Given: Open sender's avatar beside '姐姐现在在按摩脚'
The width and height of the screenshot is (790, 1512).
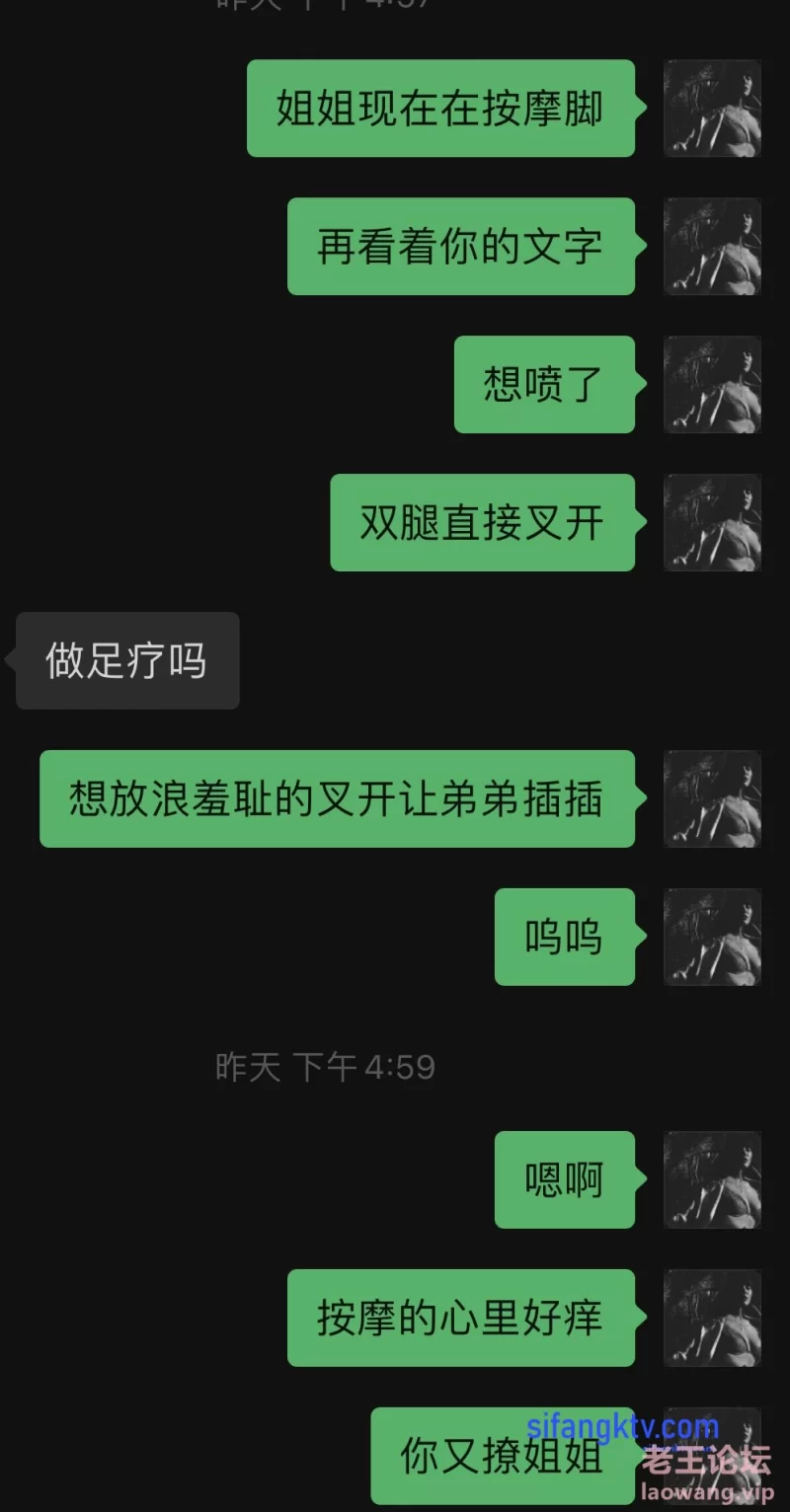Looking at the screenshot, I should tap(712, 109).
